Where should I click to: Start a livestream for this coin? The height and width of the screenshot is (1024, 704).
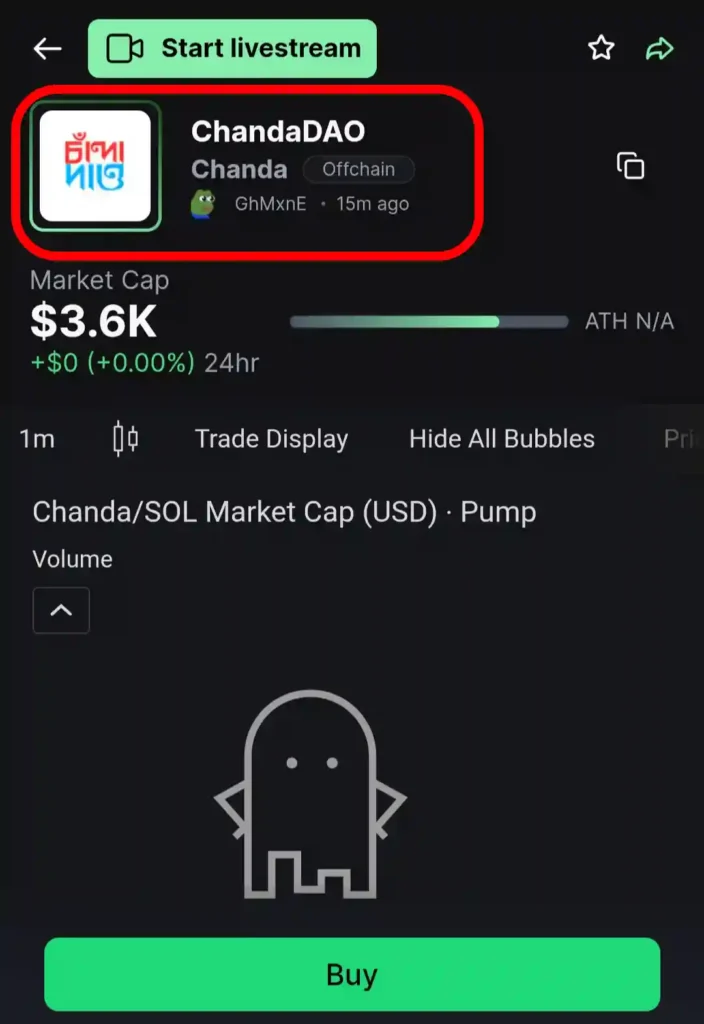click(x=232, y=48)
